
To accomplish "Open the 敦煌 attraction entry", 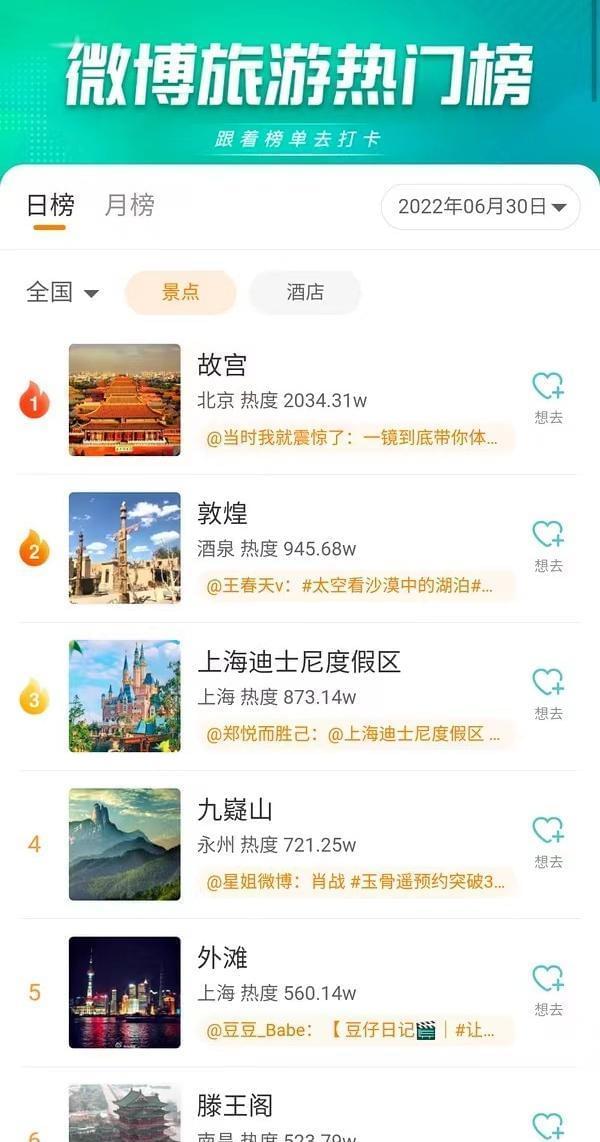I will click(222, 514).
